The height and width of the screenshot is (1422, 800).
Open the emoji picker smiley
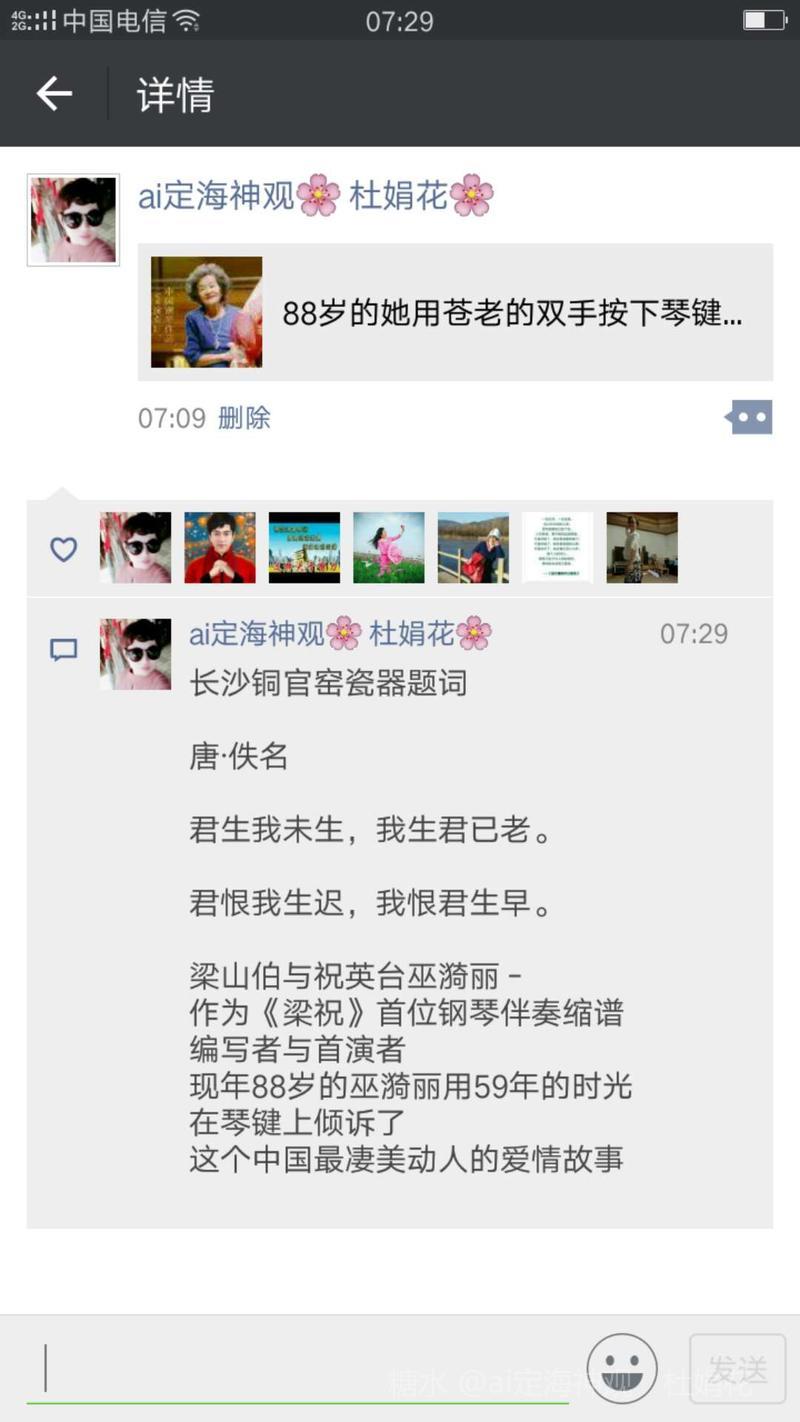click(x=622, y=1368)
